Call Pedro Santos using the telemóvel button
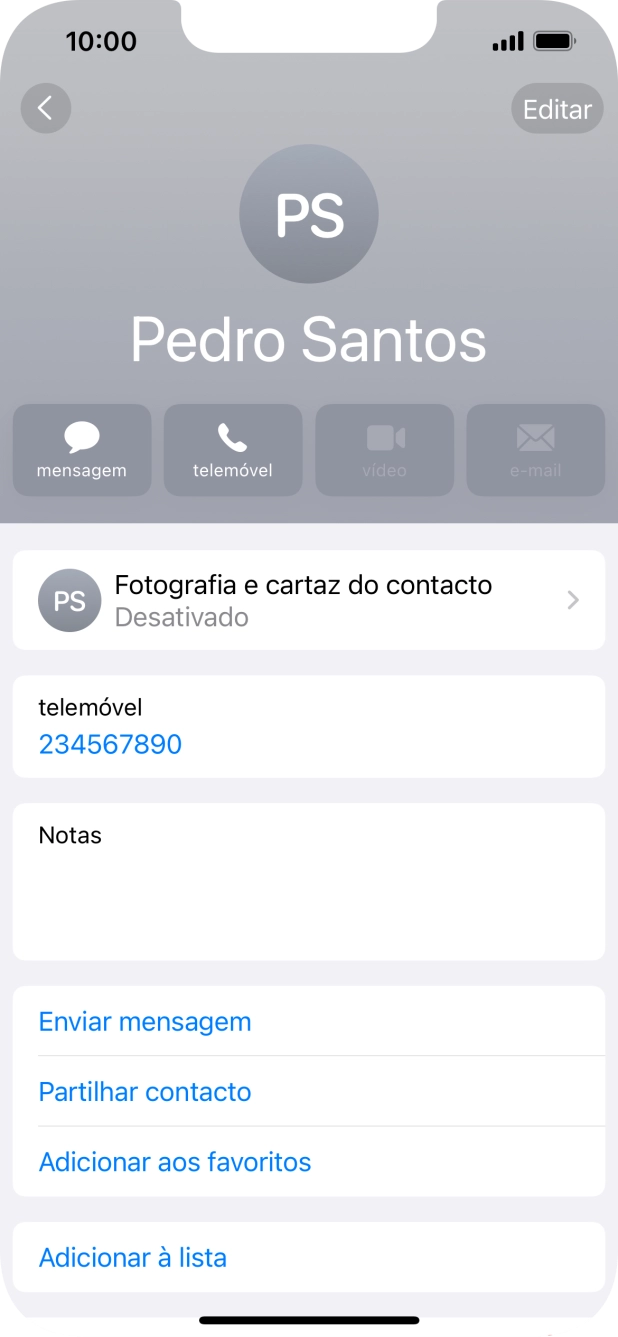The height and width of the screenshot is (1337, 618). tap(233, 450)
